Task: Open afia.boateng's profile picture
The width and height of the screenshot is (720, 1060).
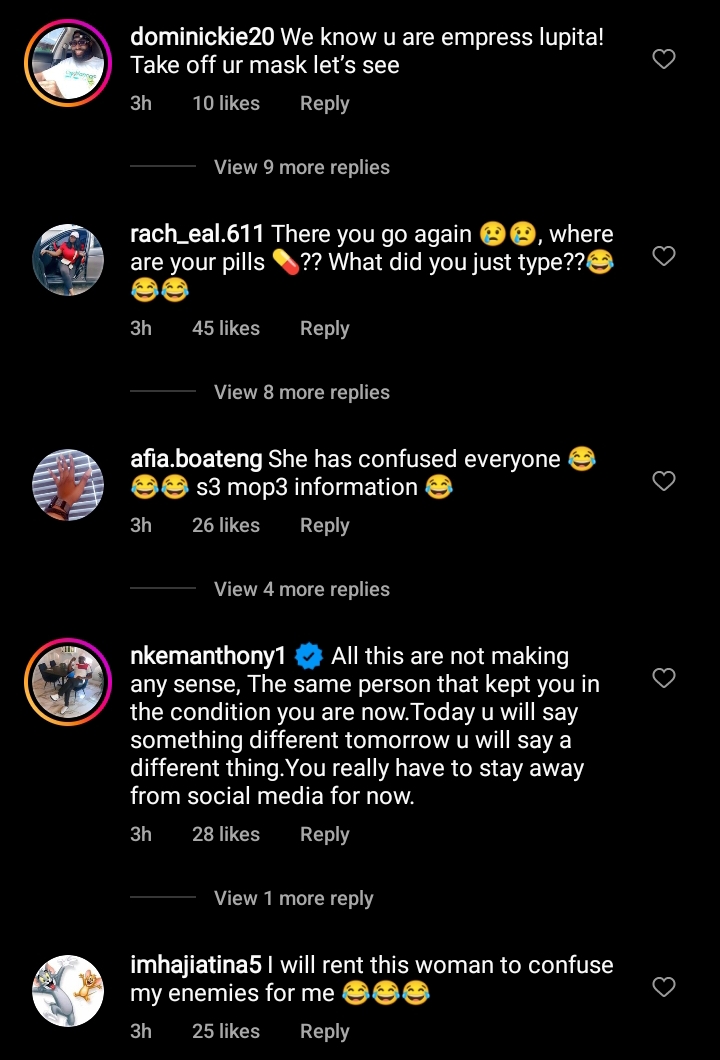Action: [68, 484]
